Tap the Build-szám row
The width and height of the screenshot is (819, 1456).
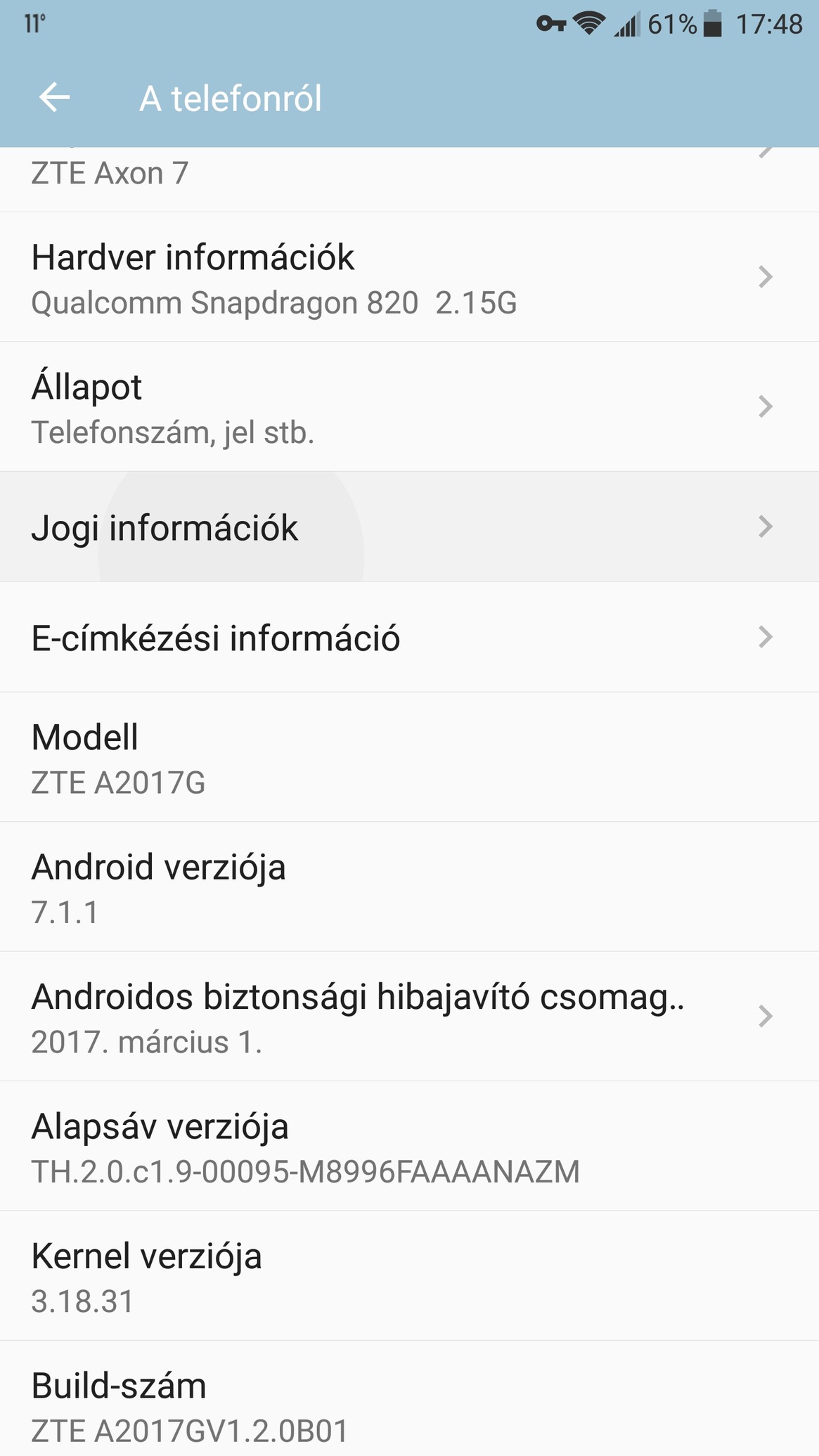409,1399
